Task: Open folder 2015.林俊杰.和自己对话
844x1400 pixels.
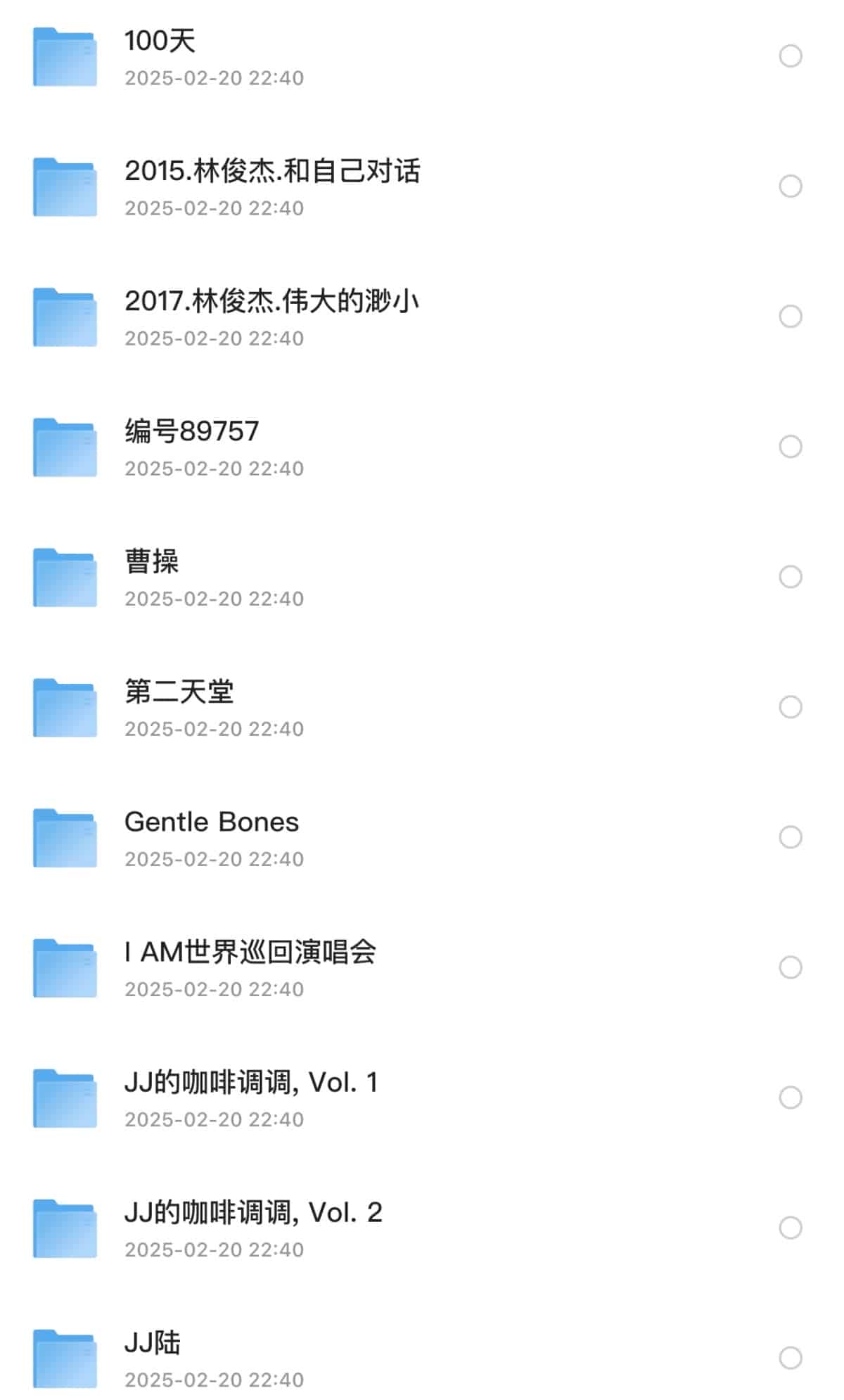Action: [x=272, y=172]
